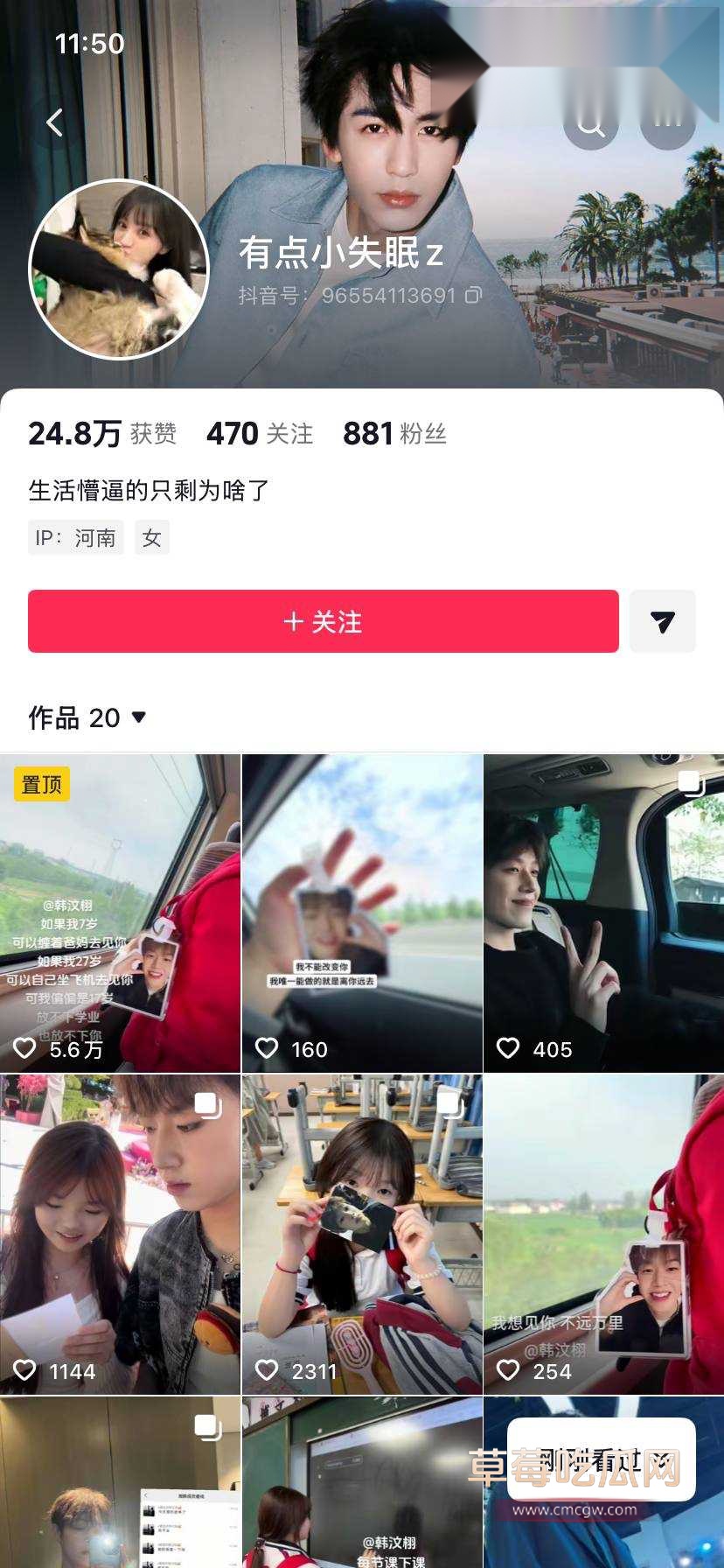Image resolution: width=724 pixels, height=1568 pixels.
Task: Go back using the top-left arrow
Action: pos(54,122)
